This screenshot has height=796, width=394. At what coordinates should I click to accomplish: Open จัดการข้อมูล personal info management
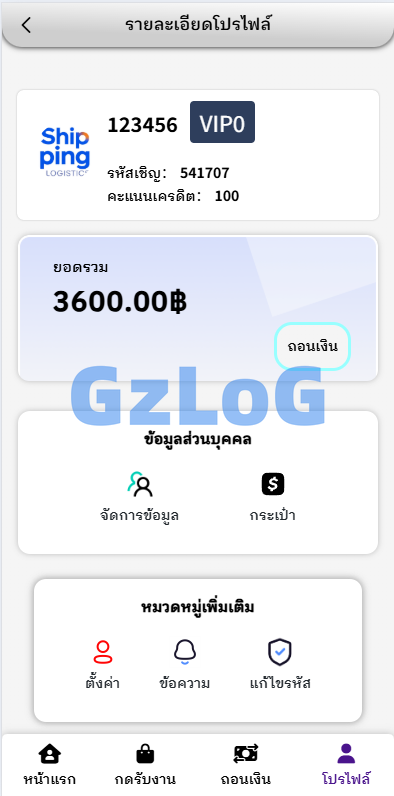(139, 498)
